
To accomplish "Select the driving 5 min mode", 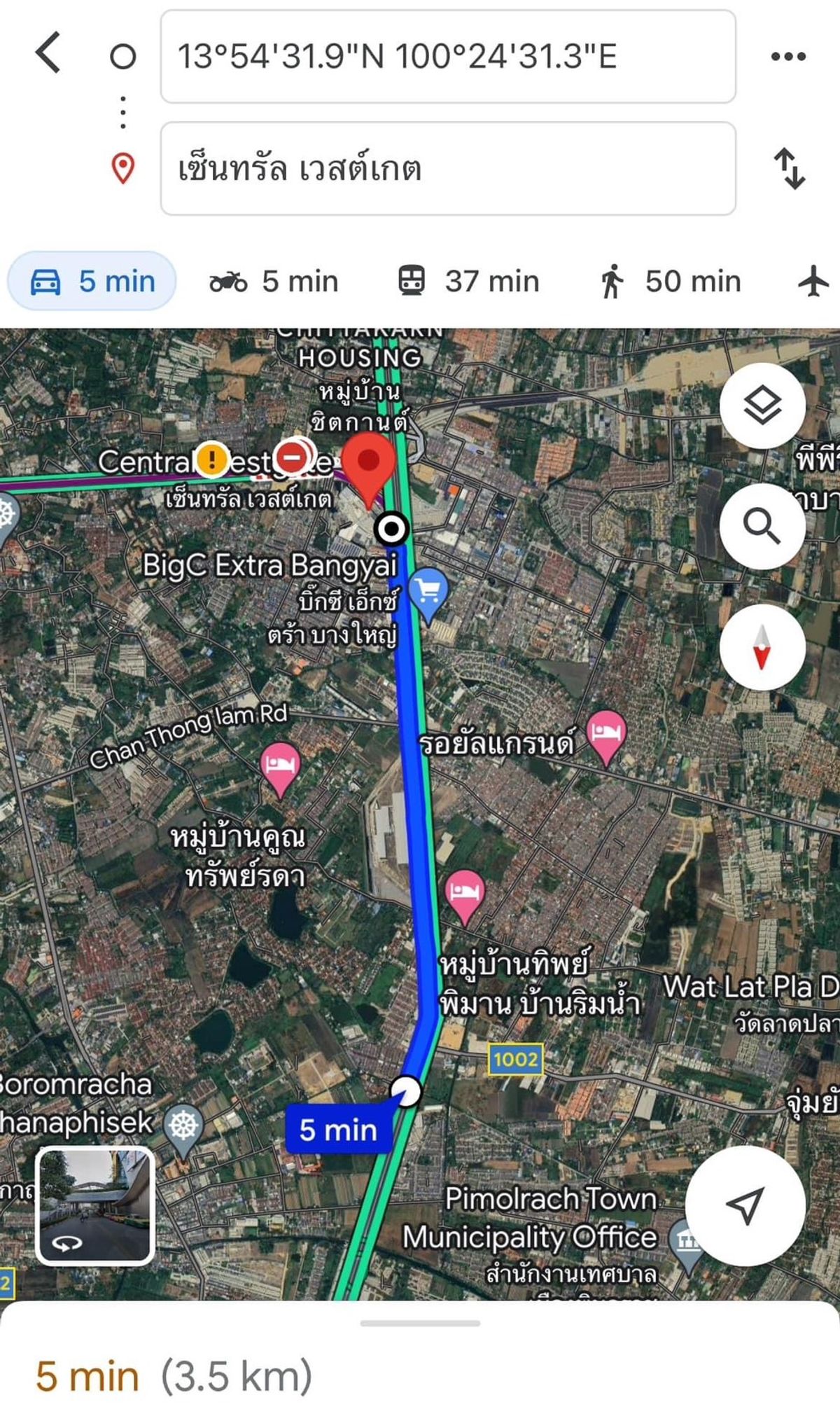I will click(x=92, y=281).
